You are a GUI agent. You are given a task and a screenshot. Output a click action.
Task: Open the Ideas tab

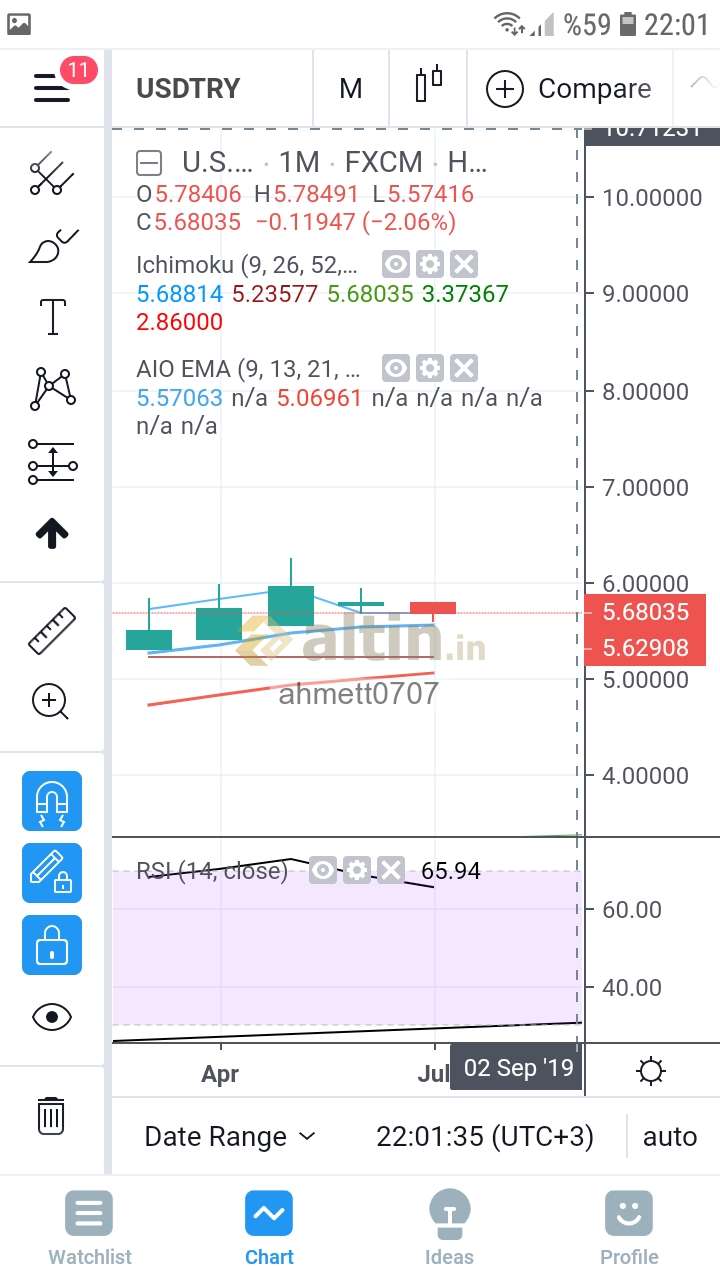pos(449,1228)
